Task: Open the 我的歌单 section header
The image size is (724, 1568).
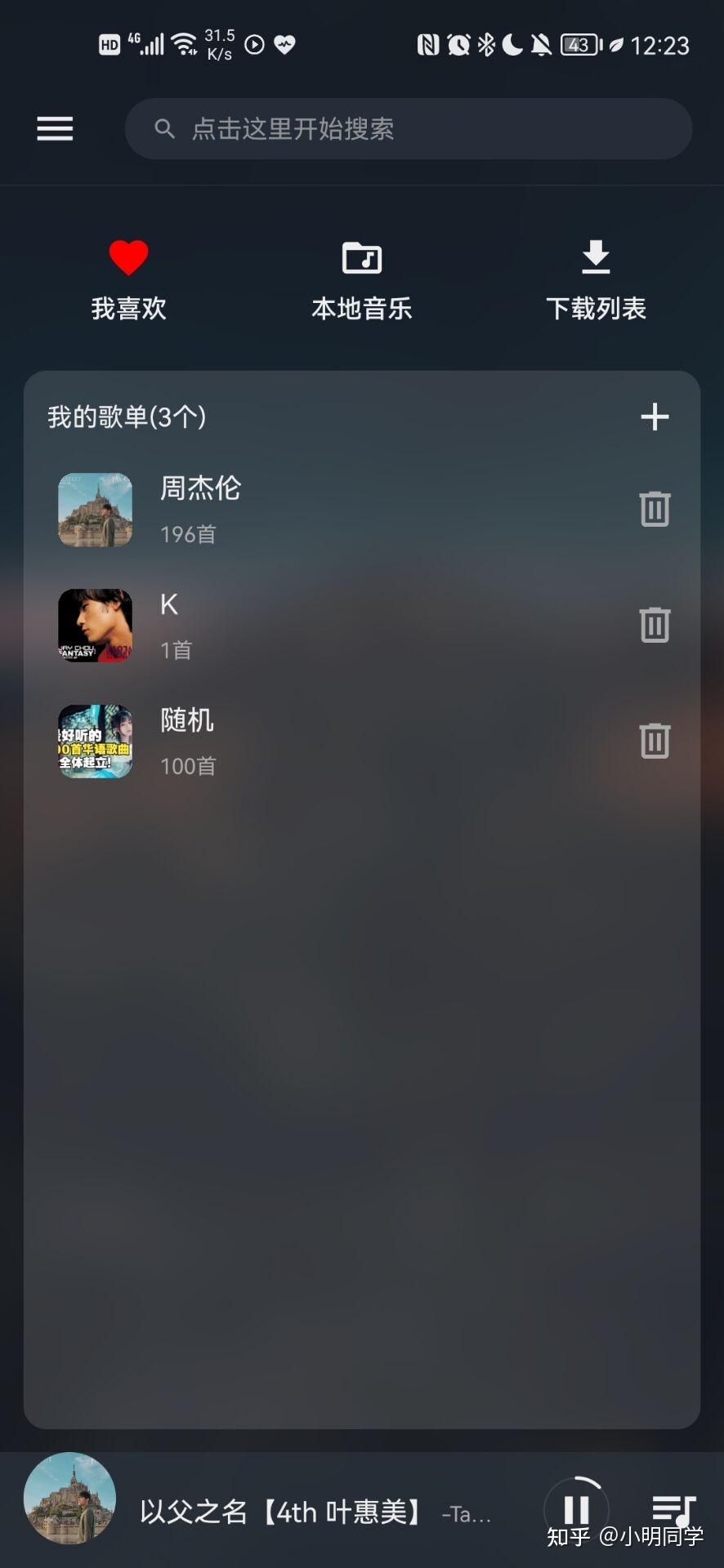Action: tap(126, 416)
